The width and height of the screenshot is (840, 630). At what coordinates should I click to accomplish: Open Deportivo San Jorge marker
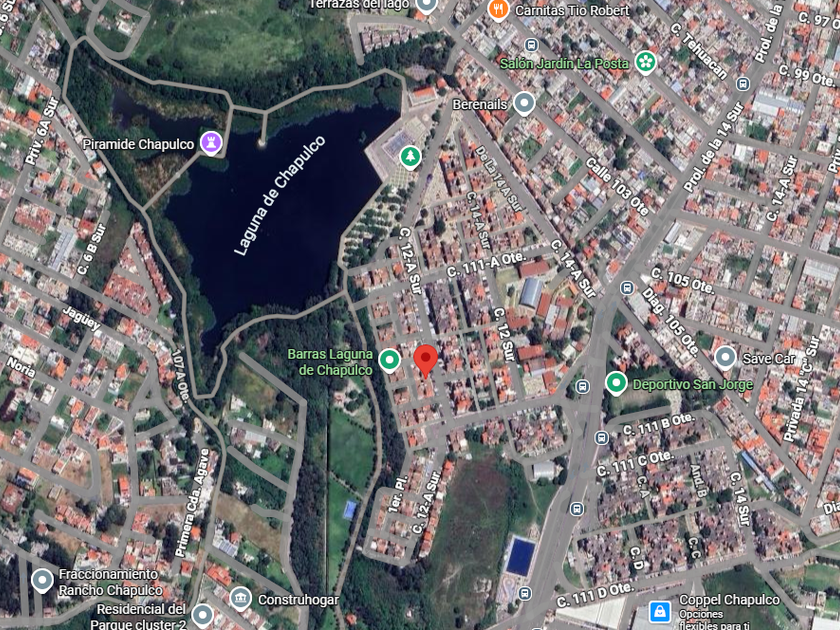click(617, 383)
